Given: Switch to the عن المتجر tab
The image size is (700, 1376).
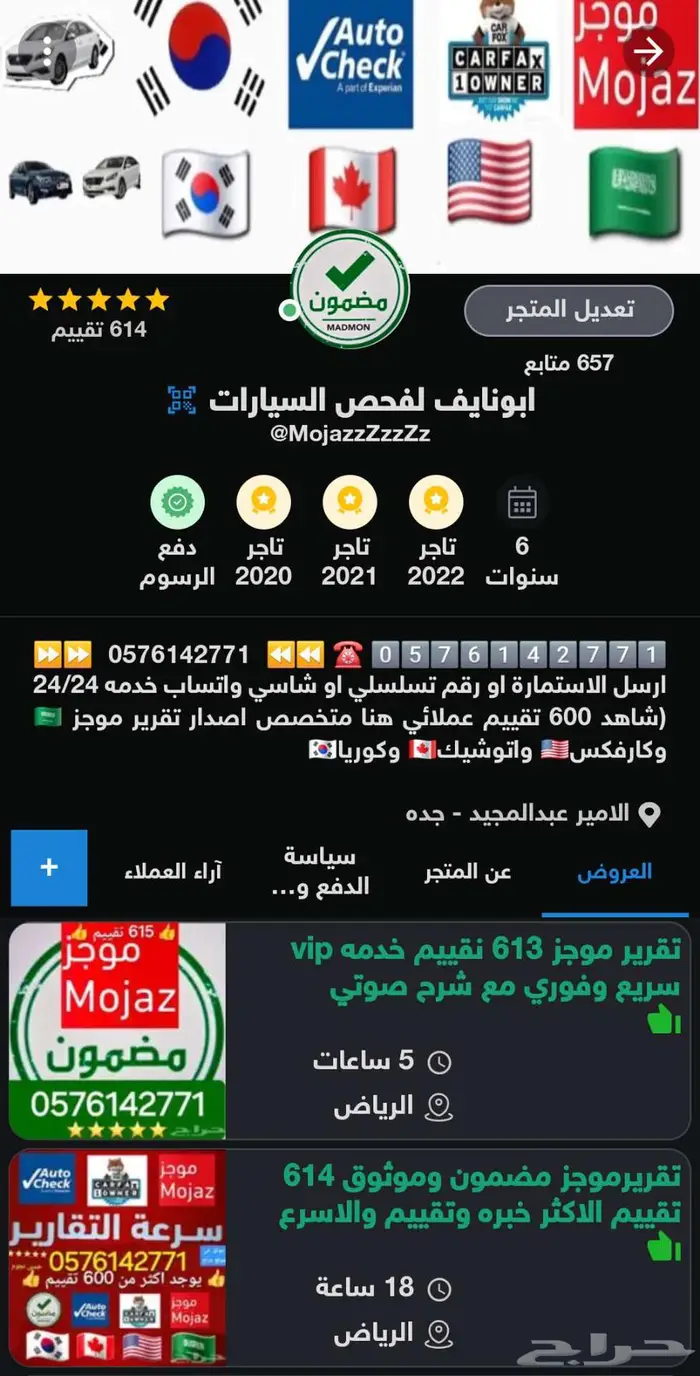Looking at the screenshot, I should coord(468,871).
